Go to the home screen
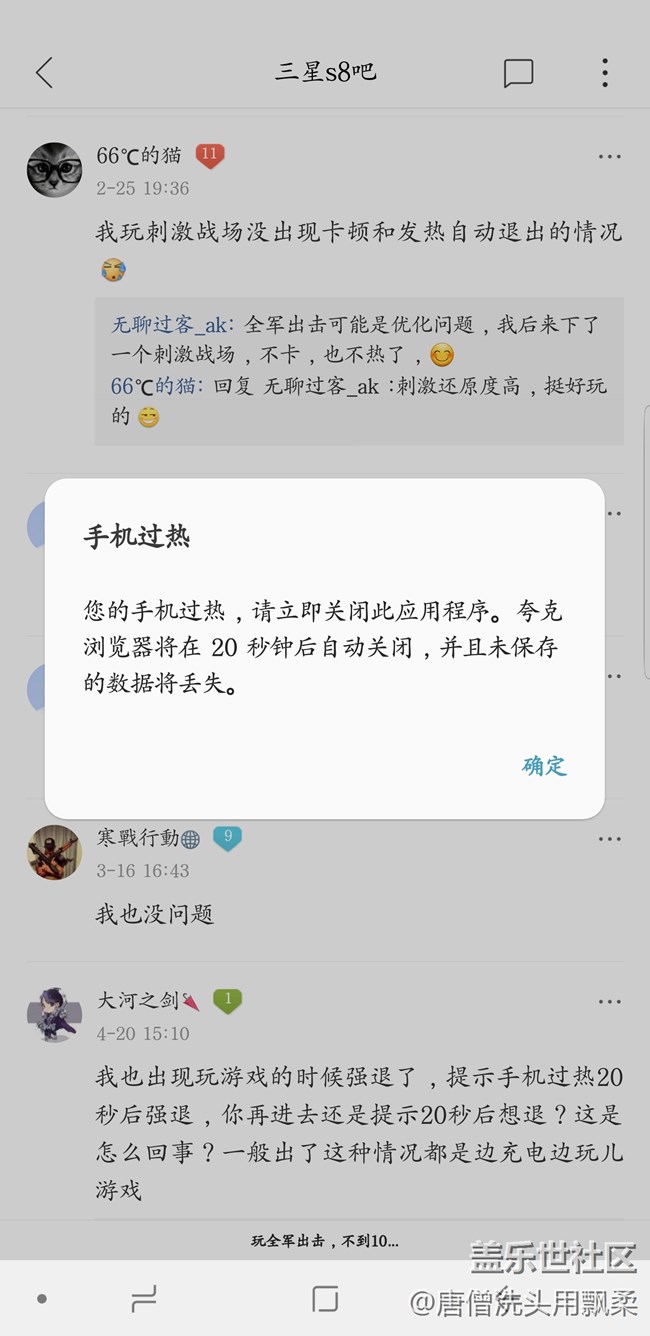 [x=325, y=1298]
